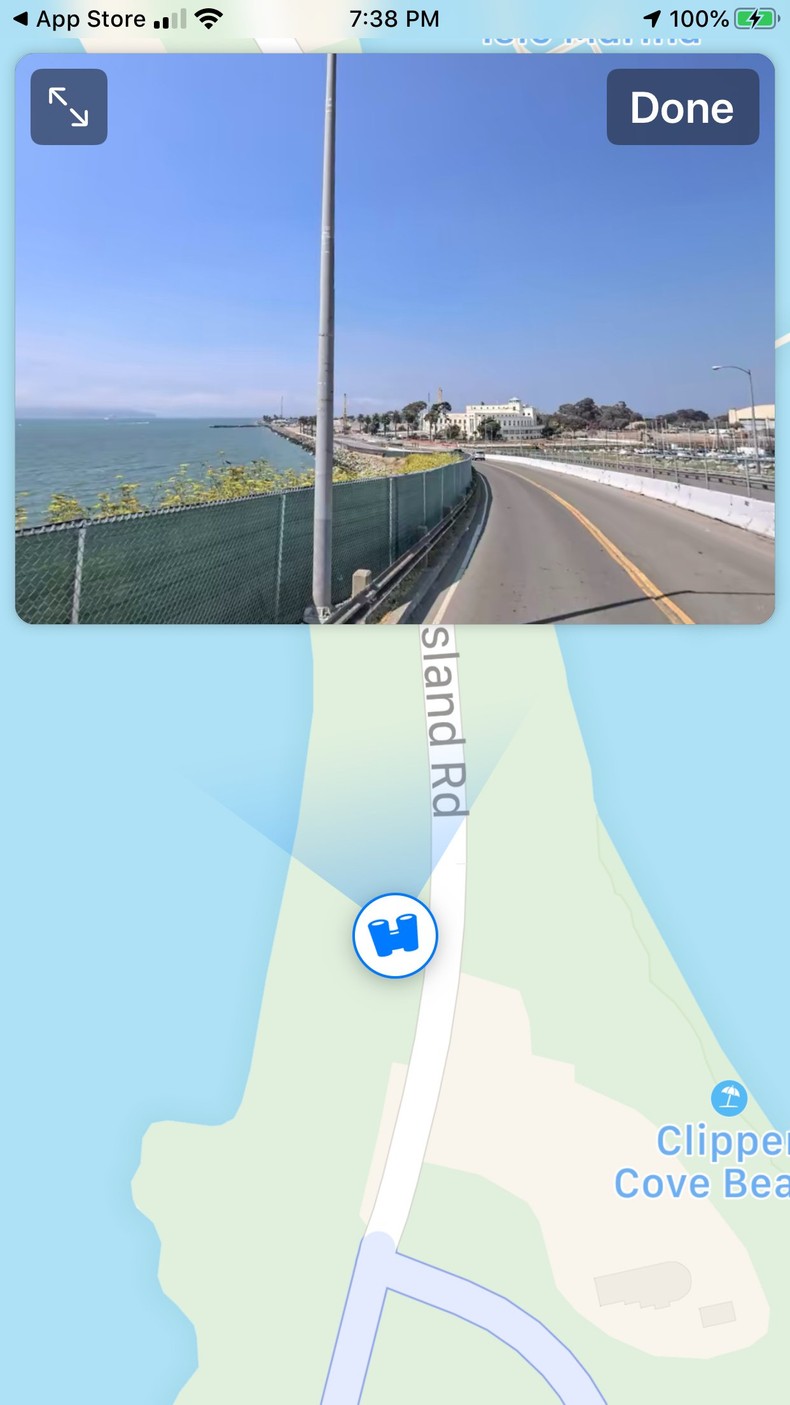
Task: Tap the 100% battery percentage indicator
Action: click(x=700, y=17)
